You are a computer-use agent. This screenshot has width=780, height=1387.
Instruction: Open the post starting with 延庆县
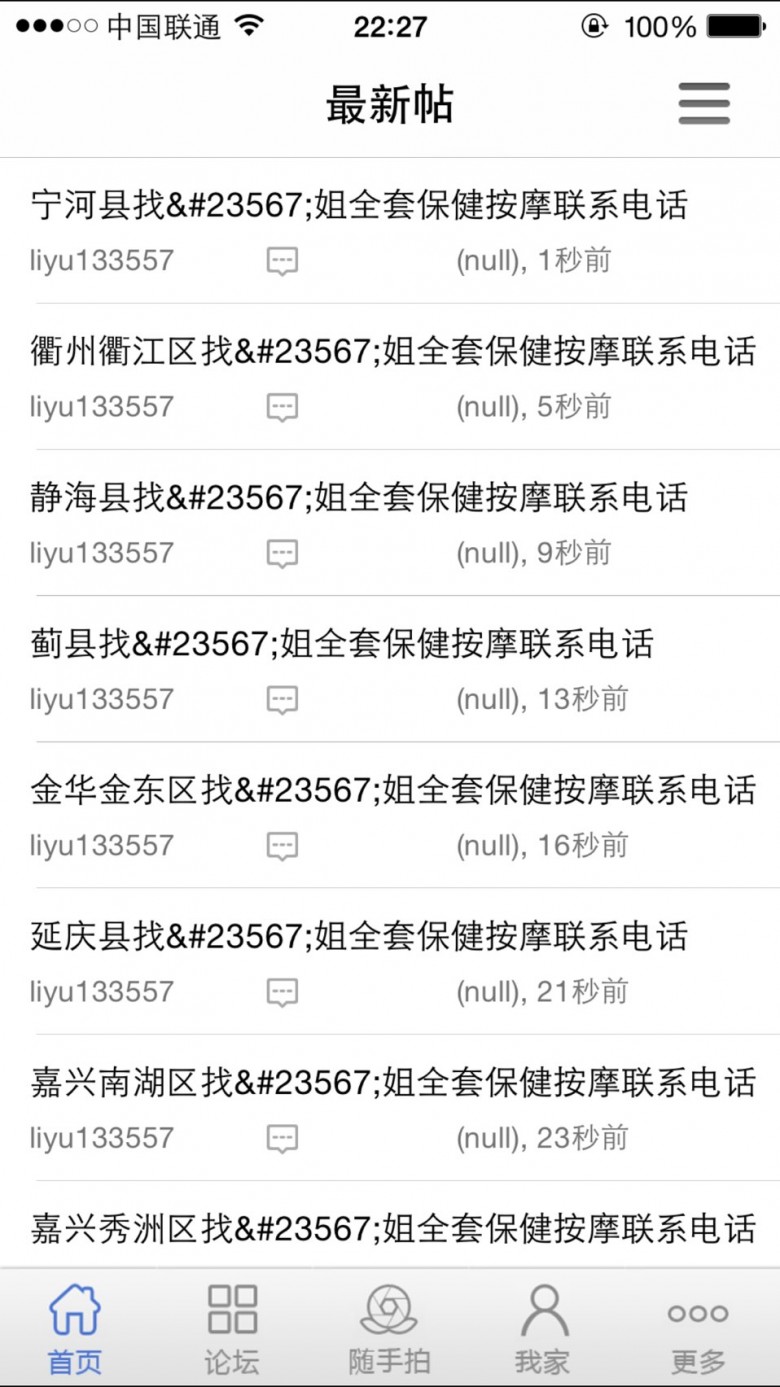(x=390, y=961)
